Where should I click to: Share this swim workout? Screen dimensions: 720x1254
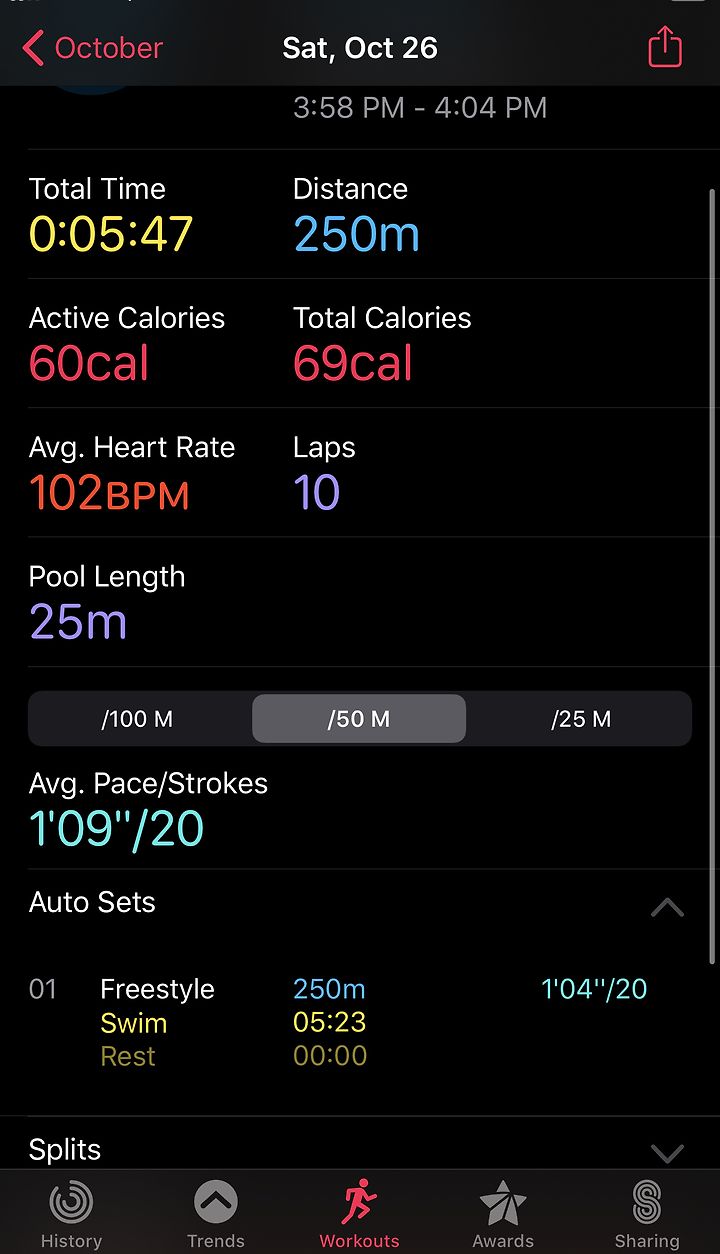(x=665, y=47)
